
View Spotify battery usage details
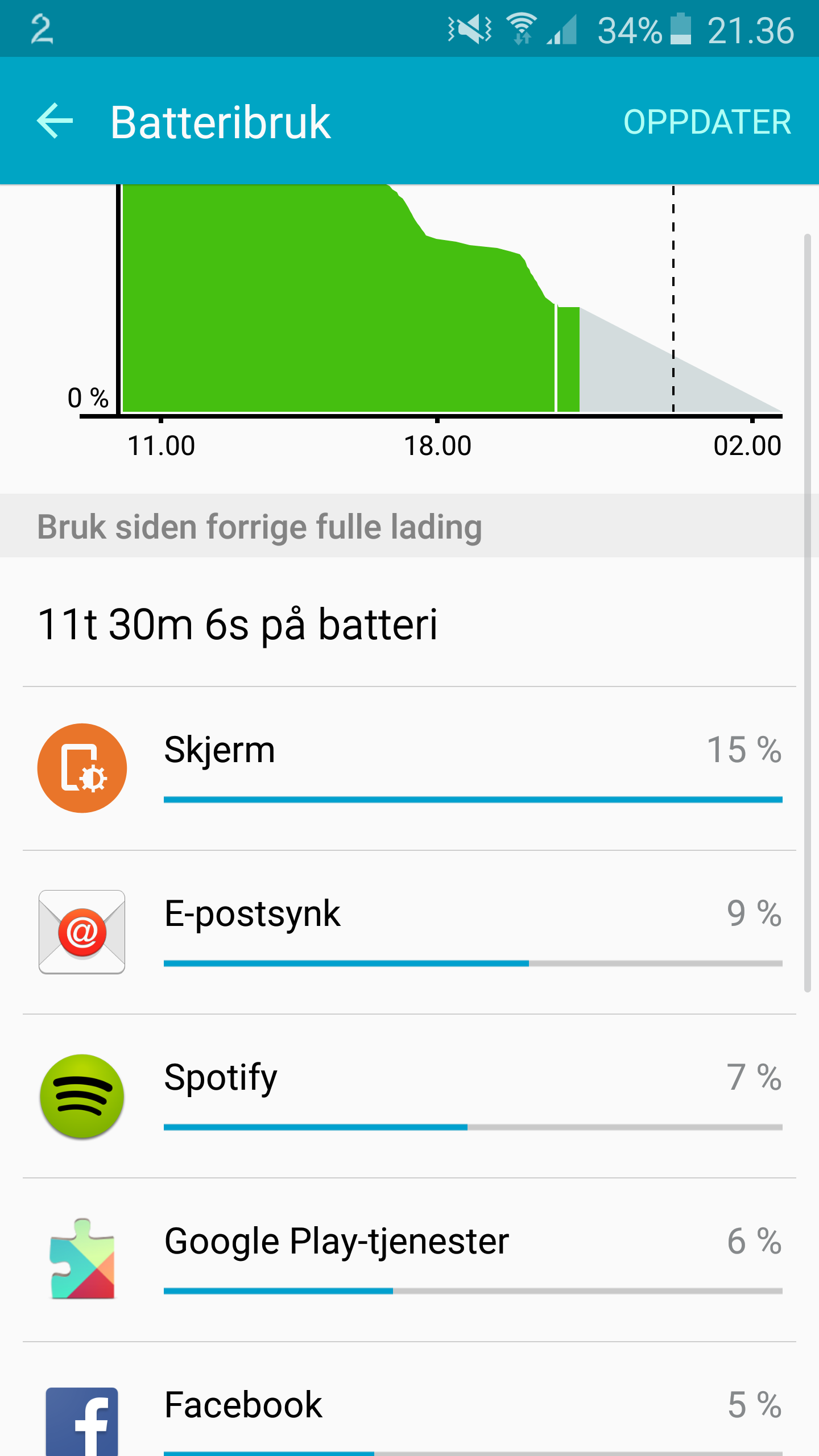click(409, 1096)
